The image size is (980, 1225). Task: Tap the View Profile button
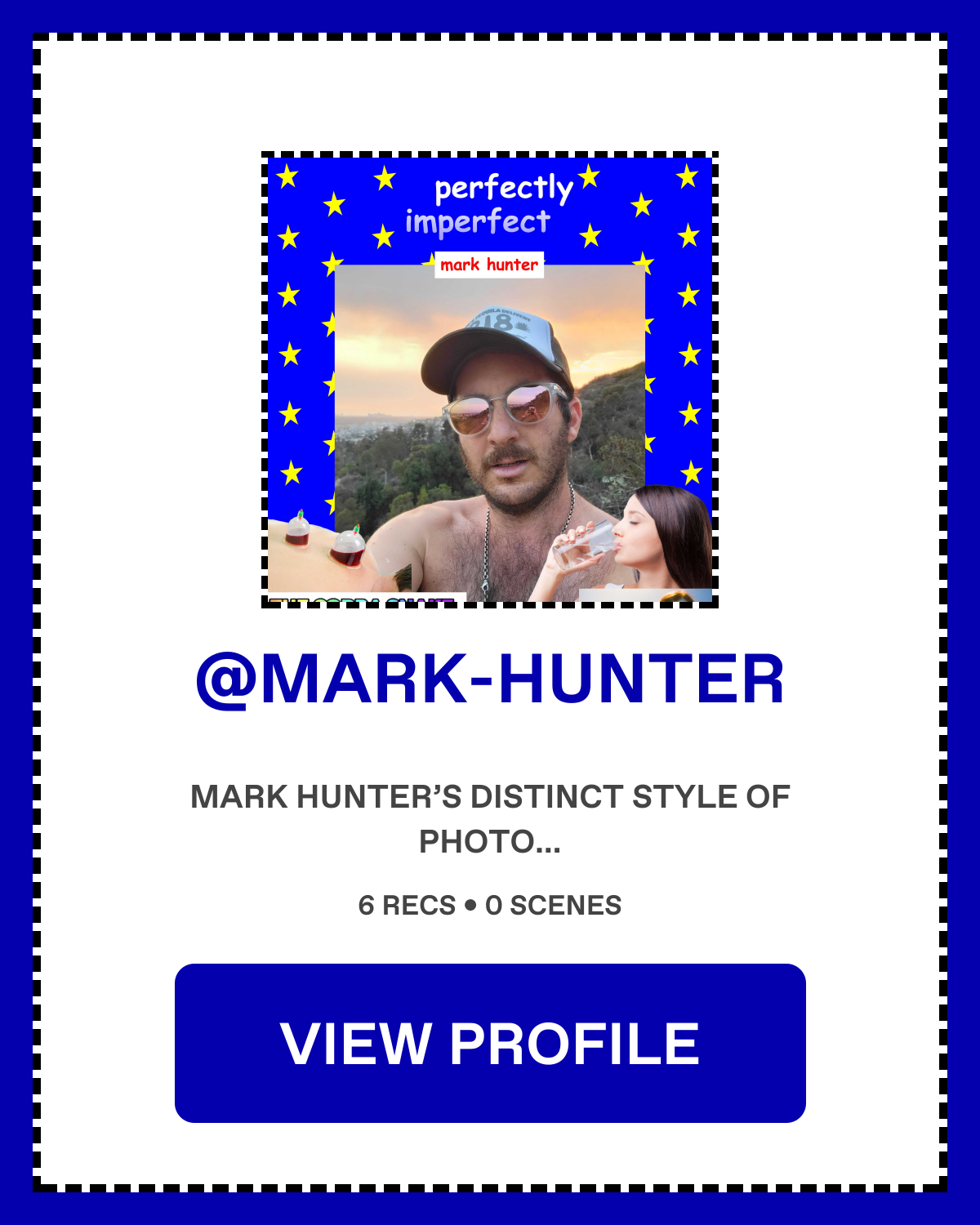(x=490, y=1043)
